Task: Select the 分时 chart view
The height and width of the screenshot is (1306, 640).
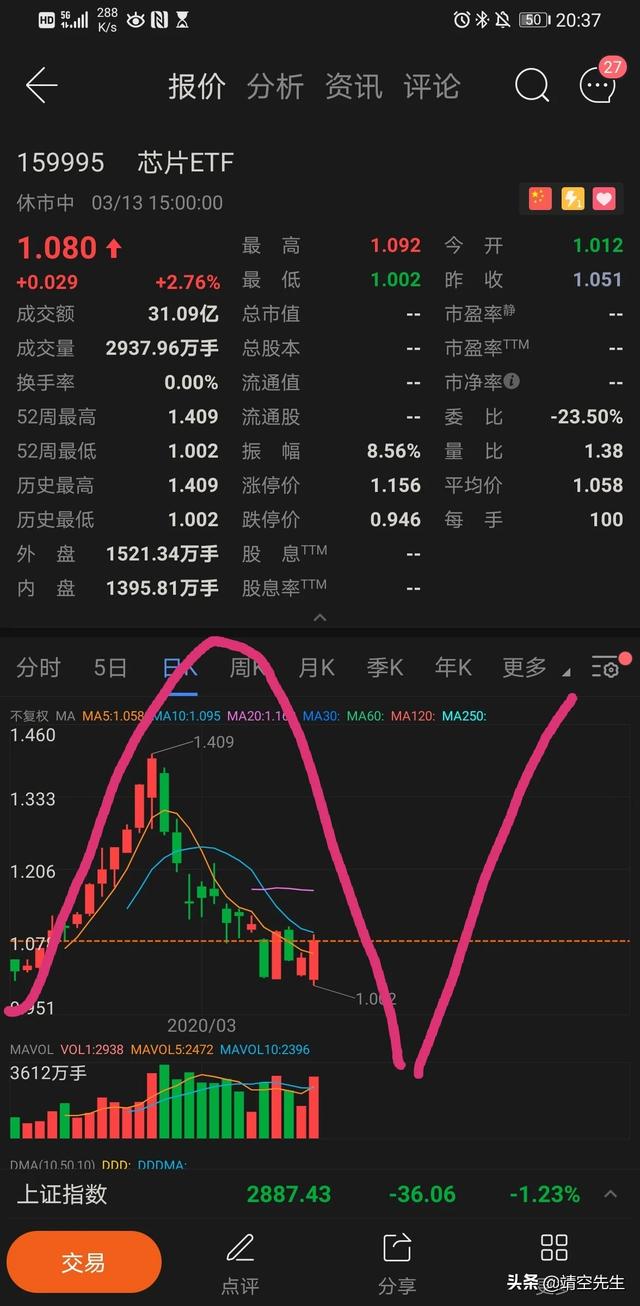Action: 39,667
